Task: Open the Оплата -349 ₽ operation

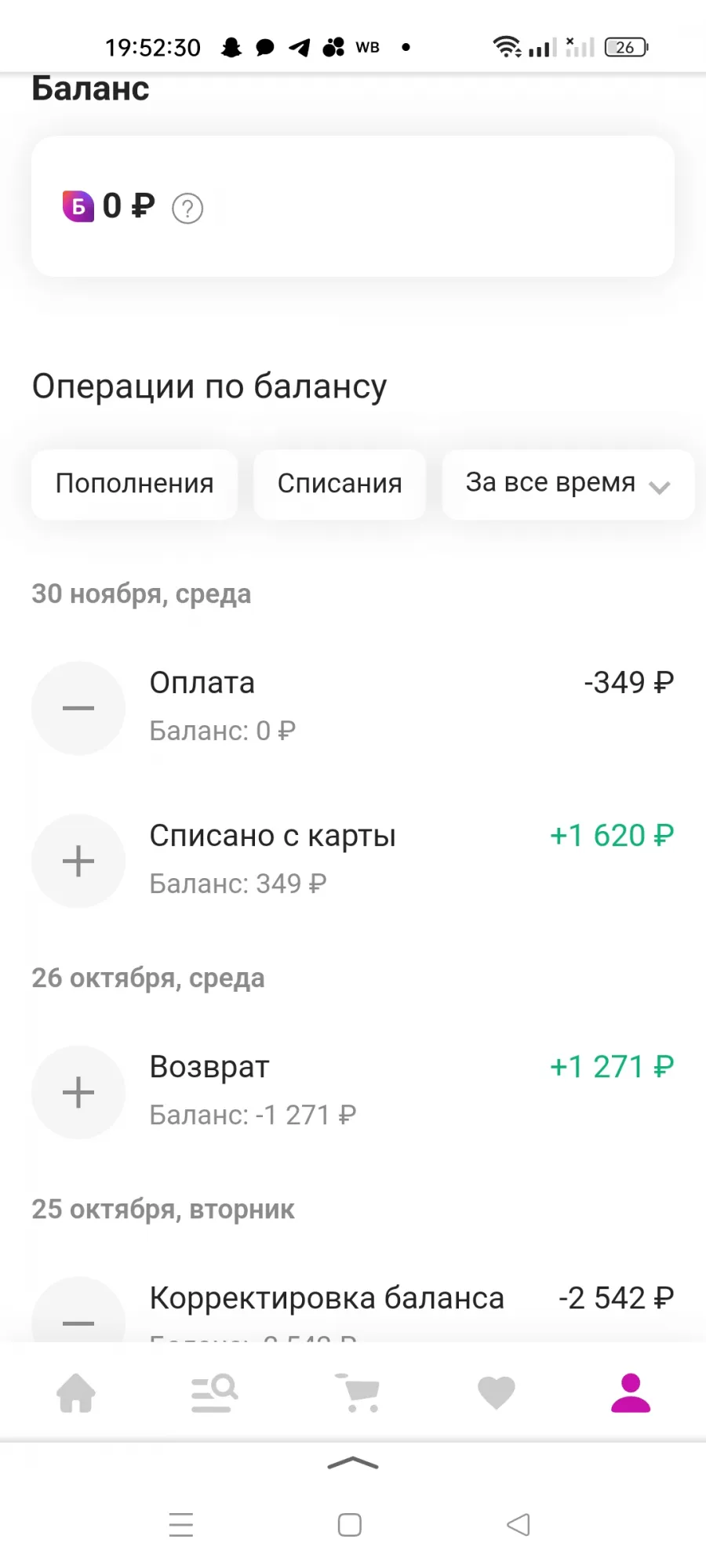Action: click(x=353, y=707)
